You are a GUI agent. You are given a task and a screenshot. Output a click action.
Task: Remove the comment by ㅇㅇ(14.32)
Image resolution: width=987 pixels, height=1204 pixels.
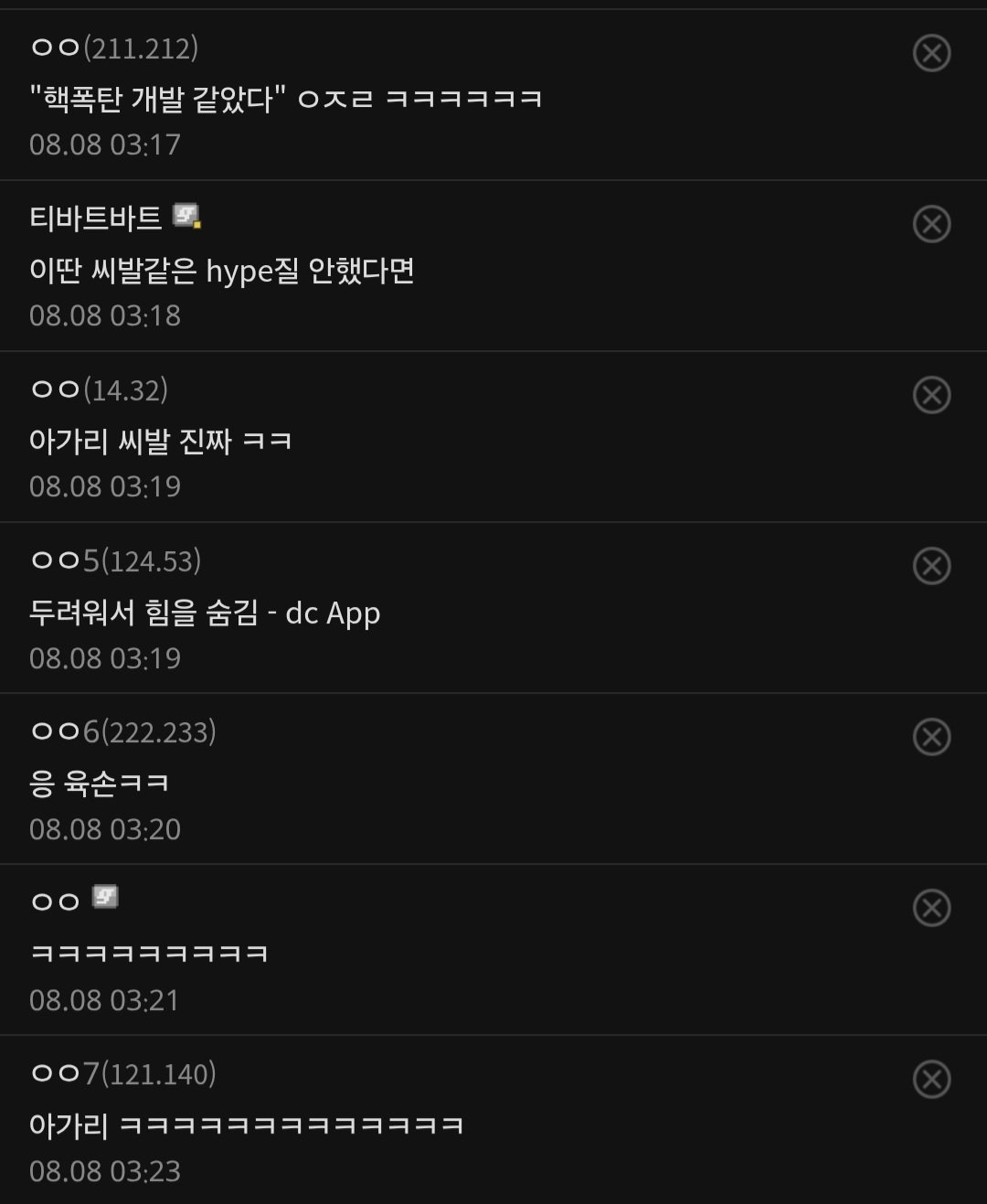click(931, 395)
